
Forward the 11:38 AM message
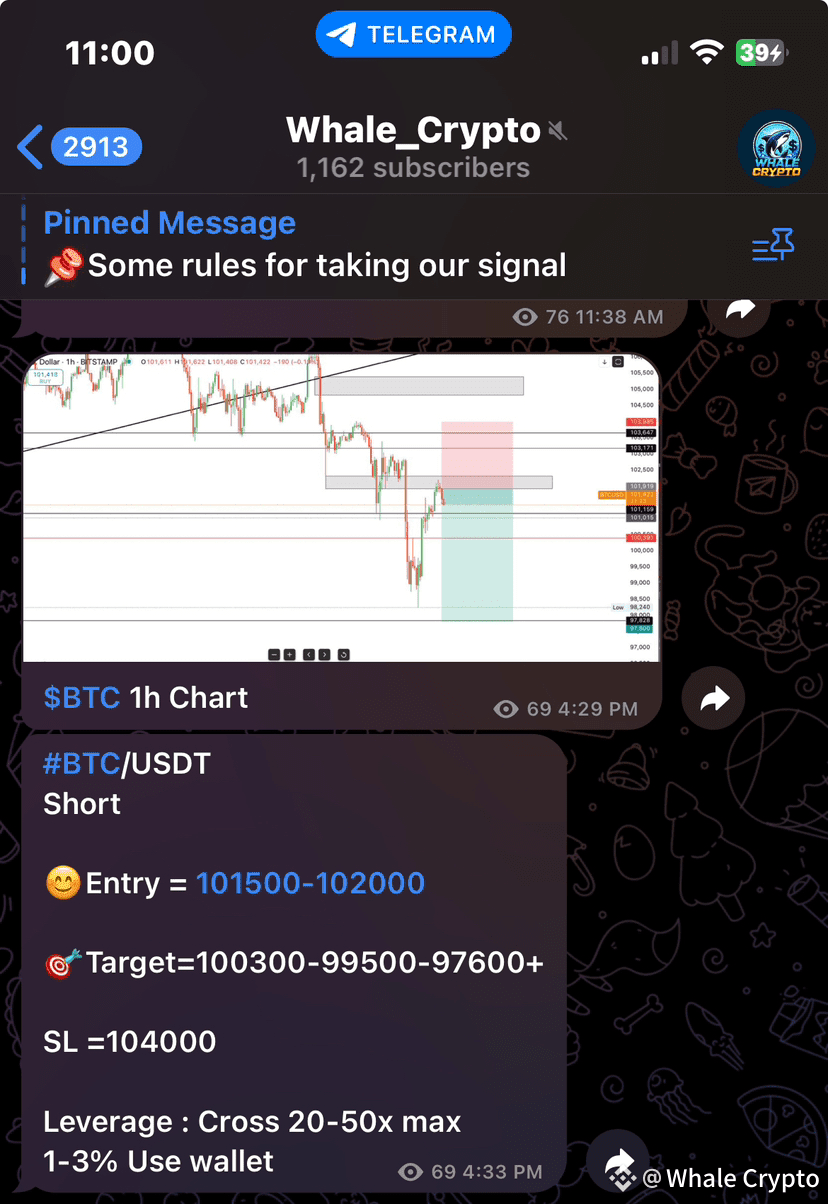click(x=739, y=311)
